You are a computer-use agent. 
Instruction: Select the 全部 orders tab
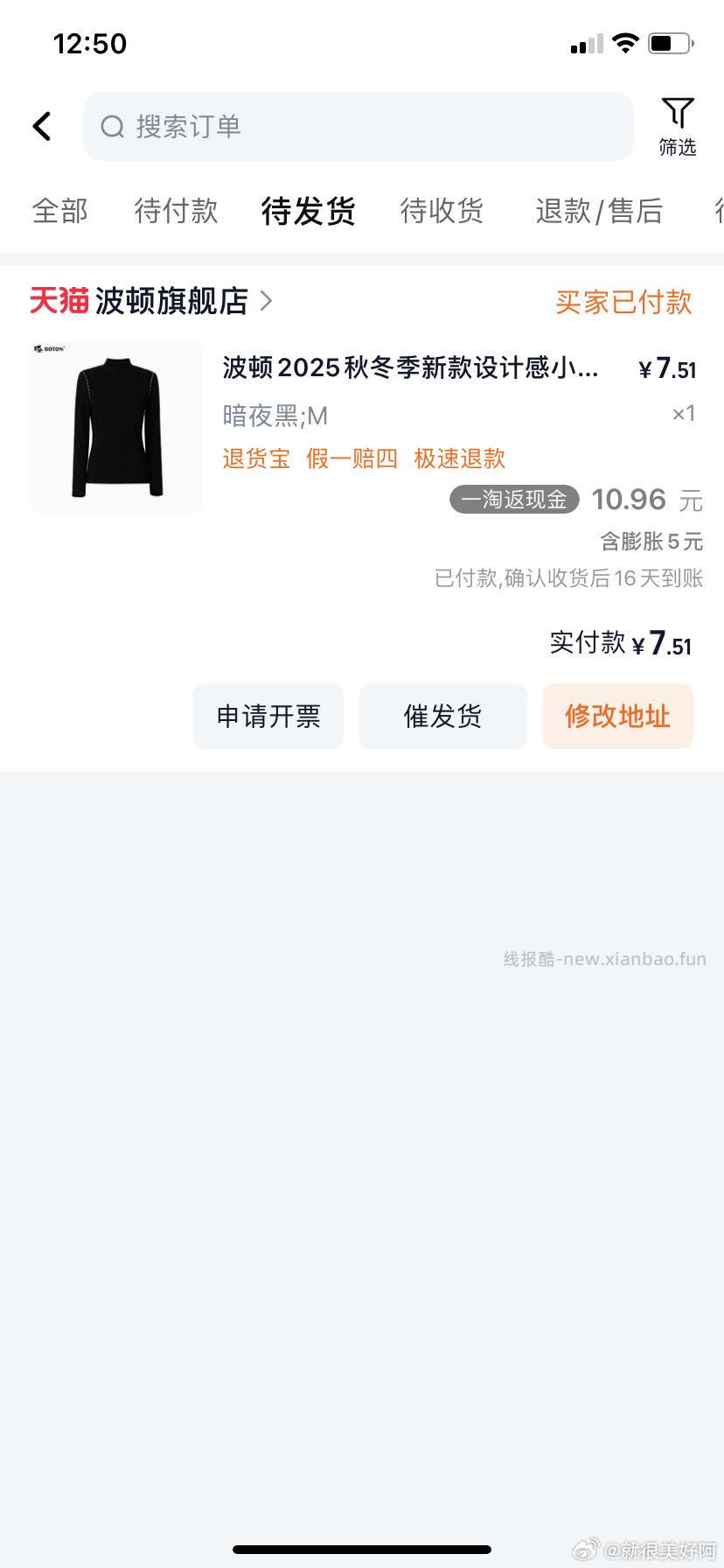pyautogui.click(x=59, y=212)
